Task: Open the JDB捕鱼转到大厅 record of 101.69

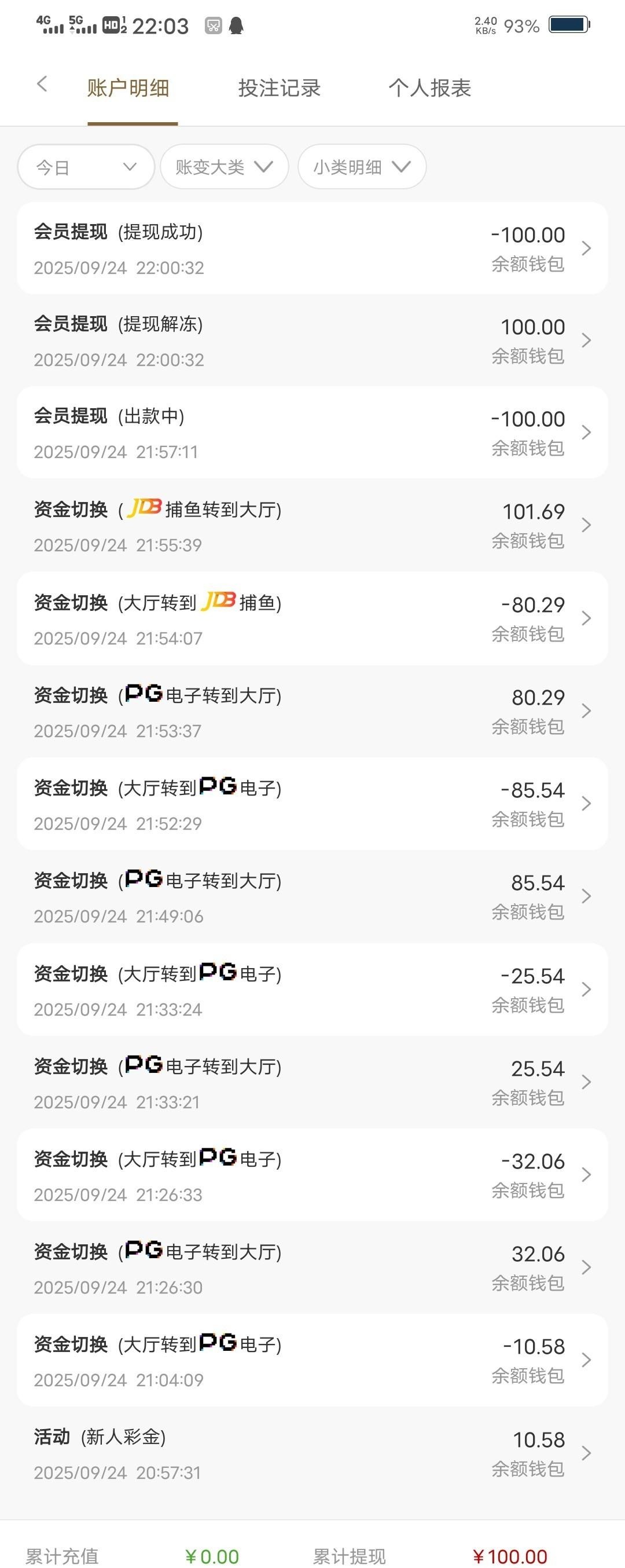Action: 311,525
